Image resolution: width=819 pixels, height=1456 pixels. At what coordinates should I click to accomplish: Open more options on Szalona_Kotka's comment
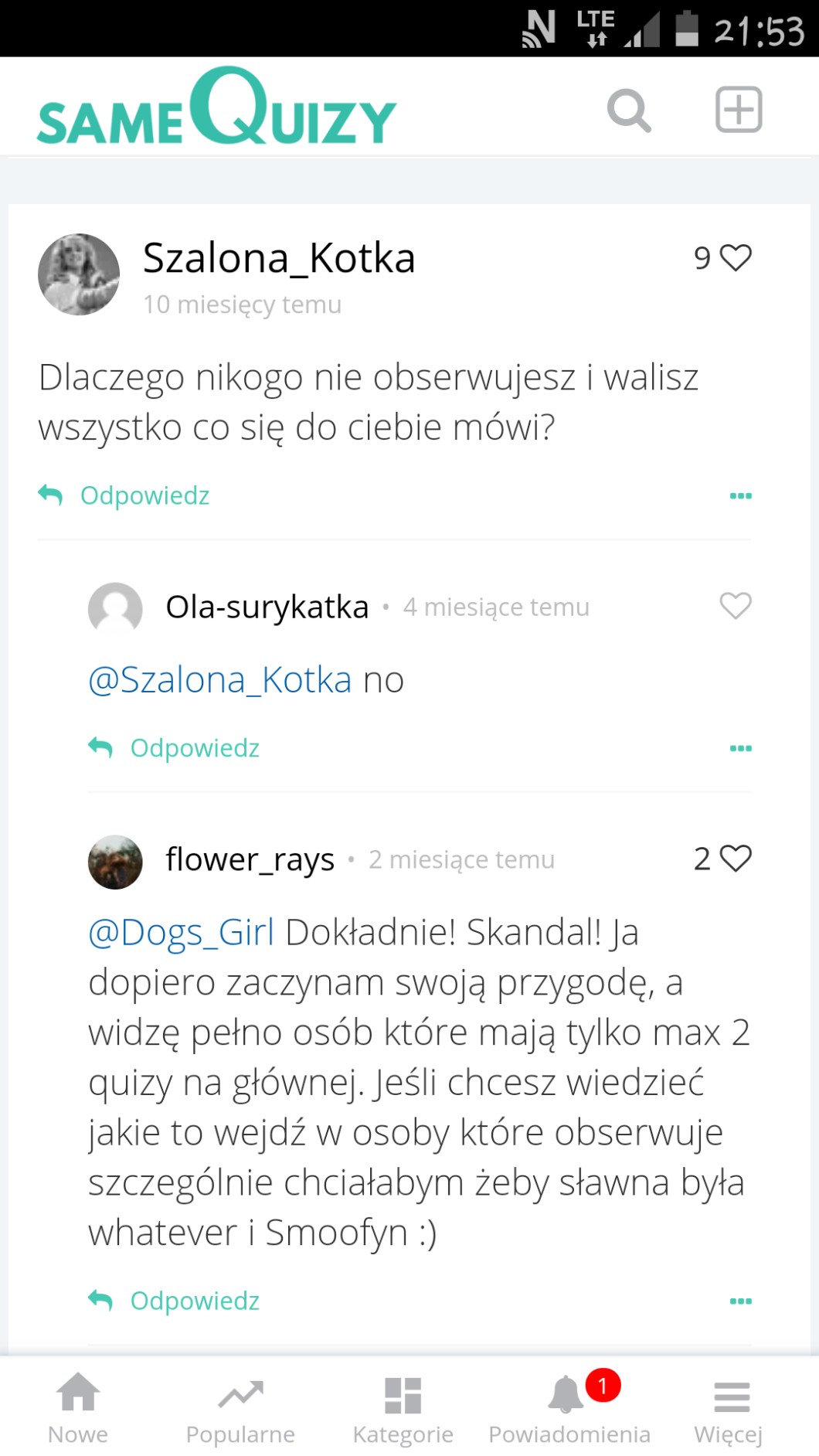click(x=740, y=495)
